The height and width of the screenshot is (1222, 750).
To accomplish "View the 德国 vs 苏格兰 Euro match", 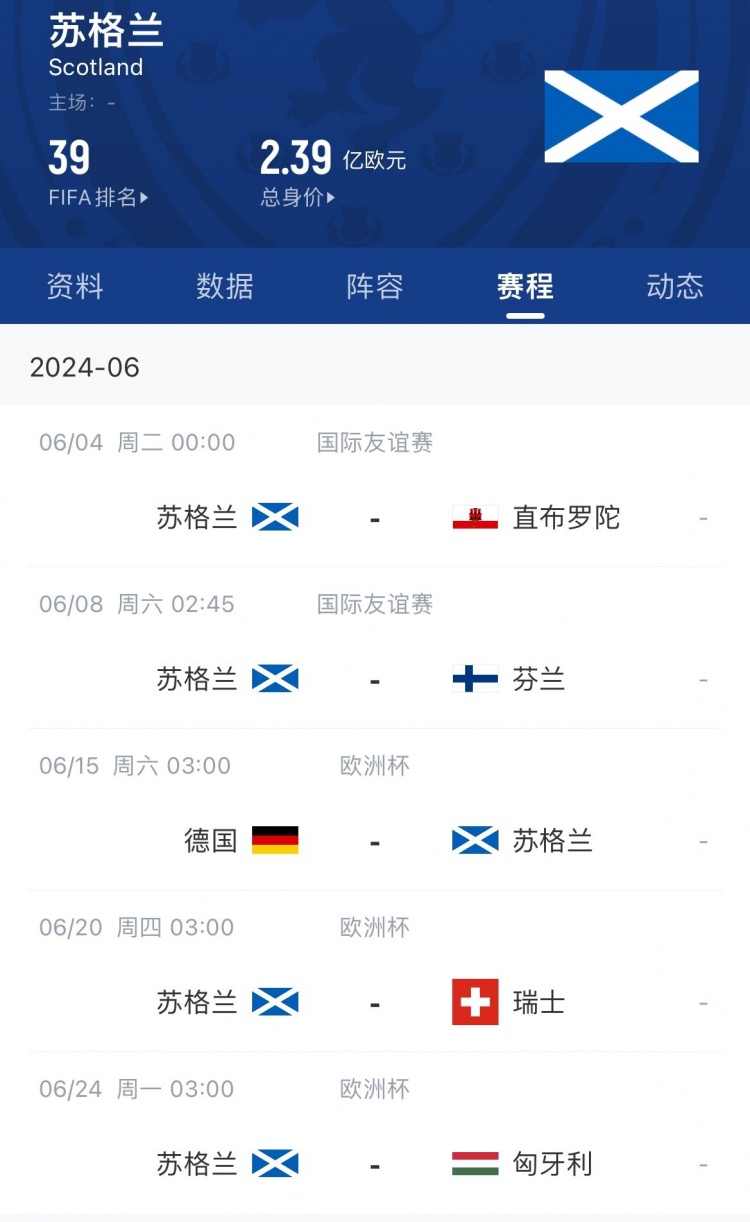I will tap(375, 840).
